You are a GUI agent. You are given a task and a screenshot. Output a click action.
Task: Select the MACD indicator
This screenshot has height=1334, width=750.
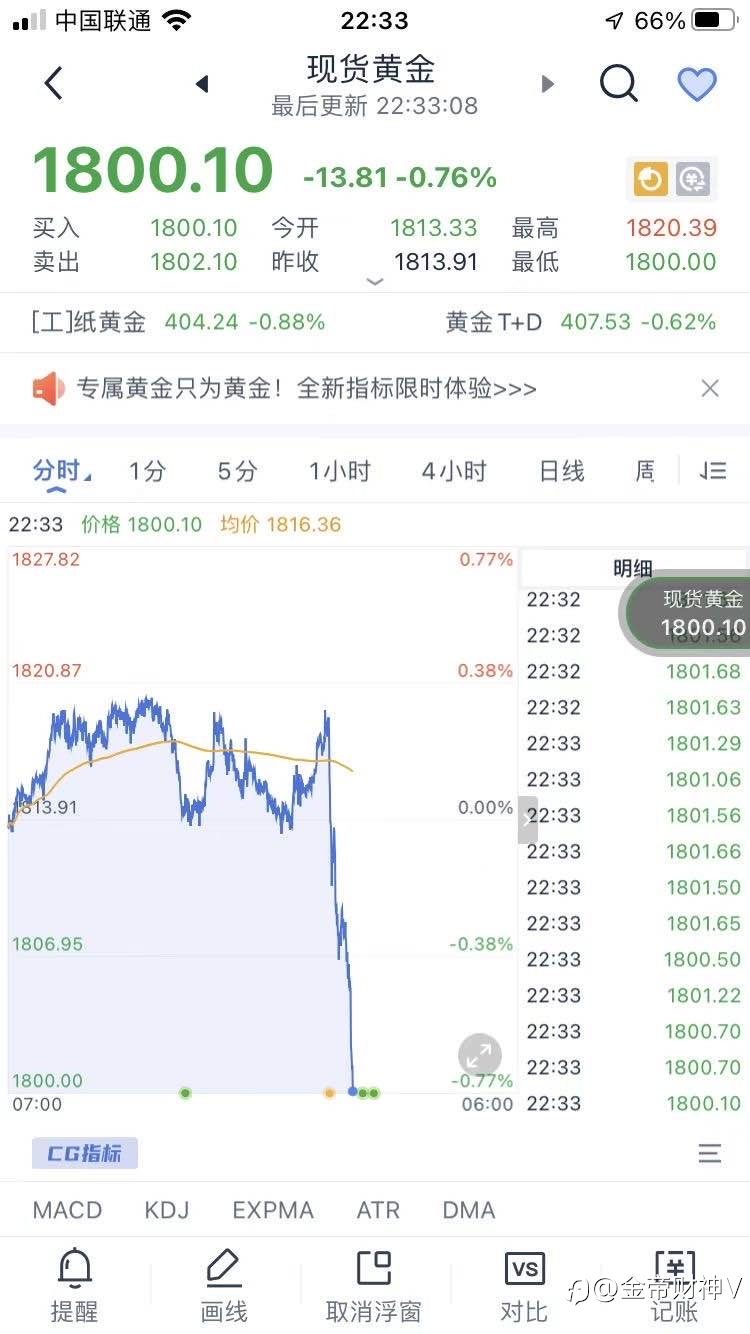tap(67, 1210)
